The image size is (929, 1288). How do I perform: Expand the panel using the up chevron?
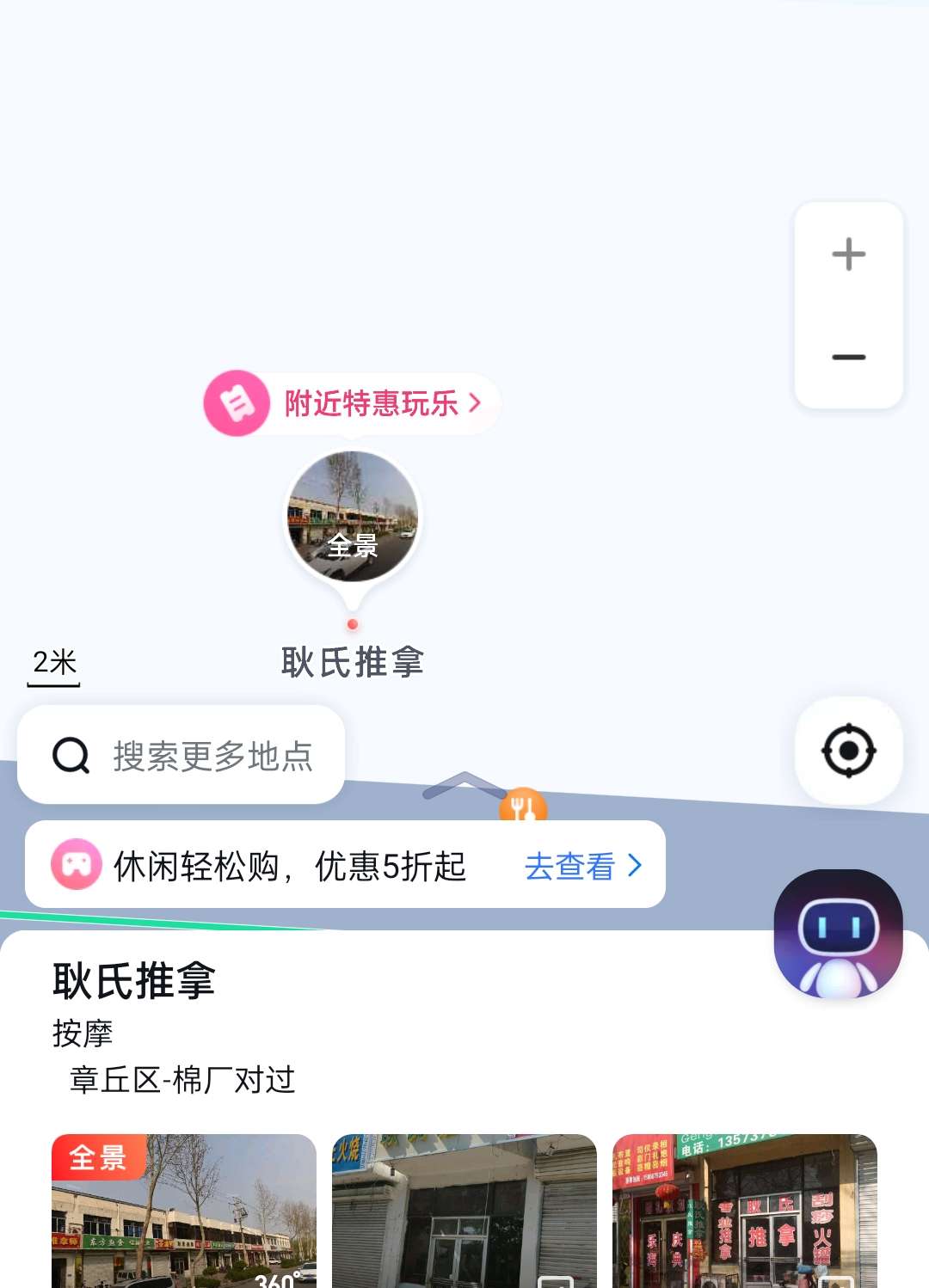tap(463, 784)
